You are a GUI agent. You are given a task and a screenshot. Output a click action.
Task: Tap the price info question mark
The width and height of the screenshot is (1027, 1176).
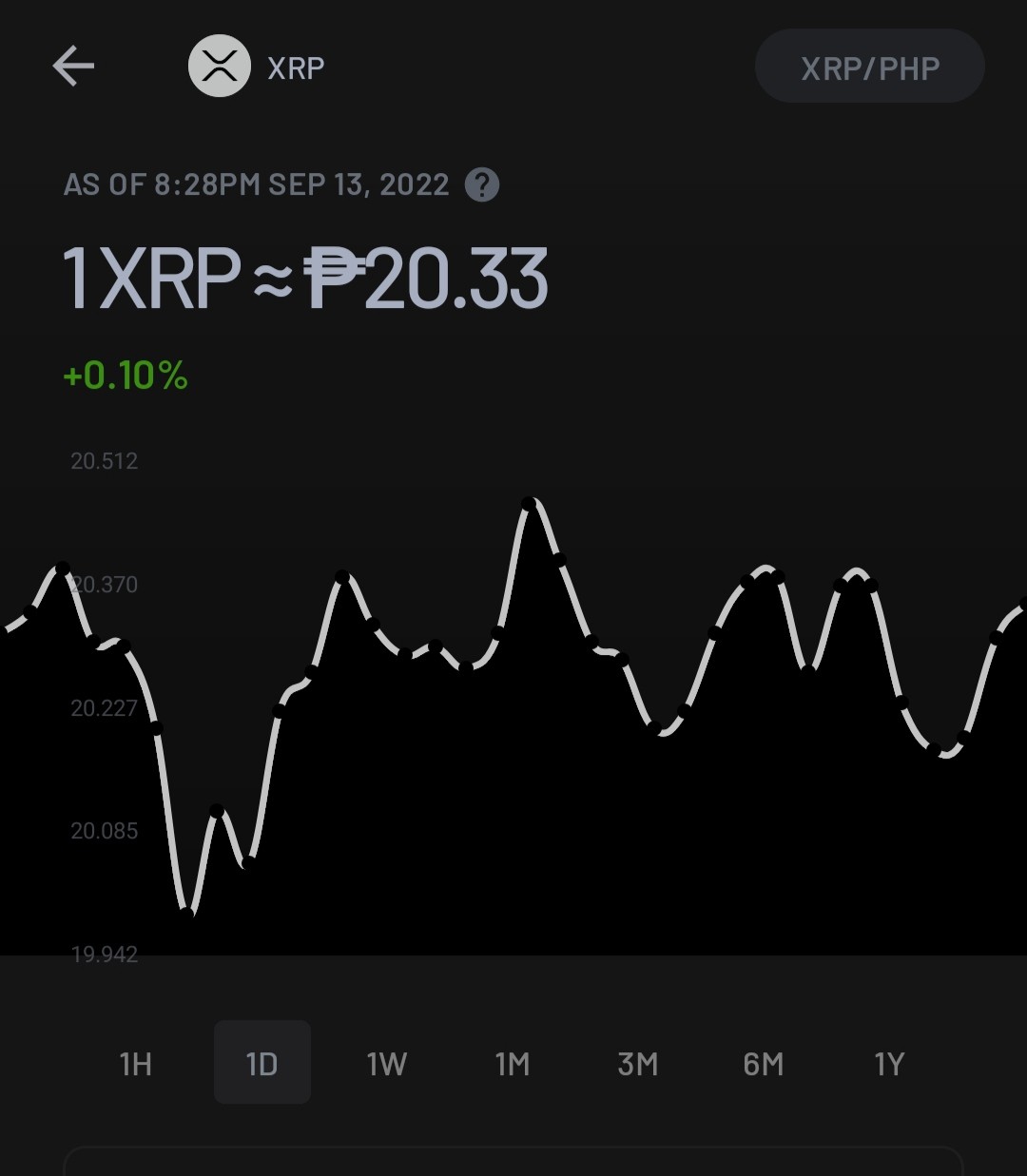click(x=482, y=184)
